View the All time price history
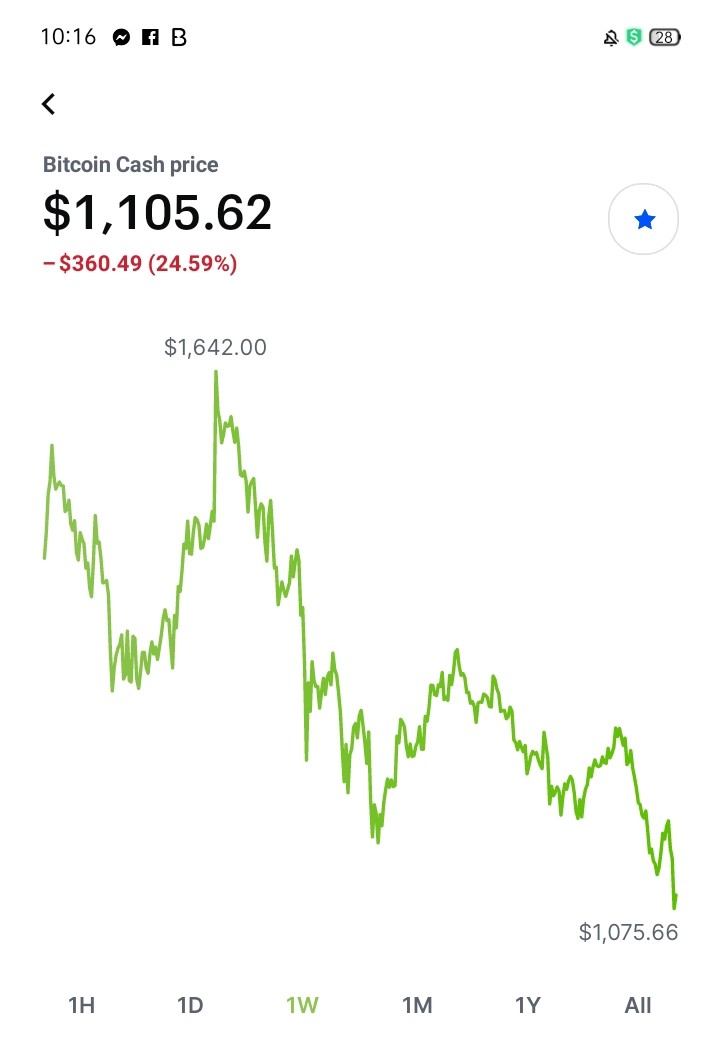Screen dimensions: 719x1047 (x=638, y=1005)
